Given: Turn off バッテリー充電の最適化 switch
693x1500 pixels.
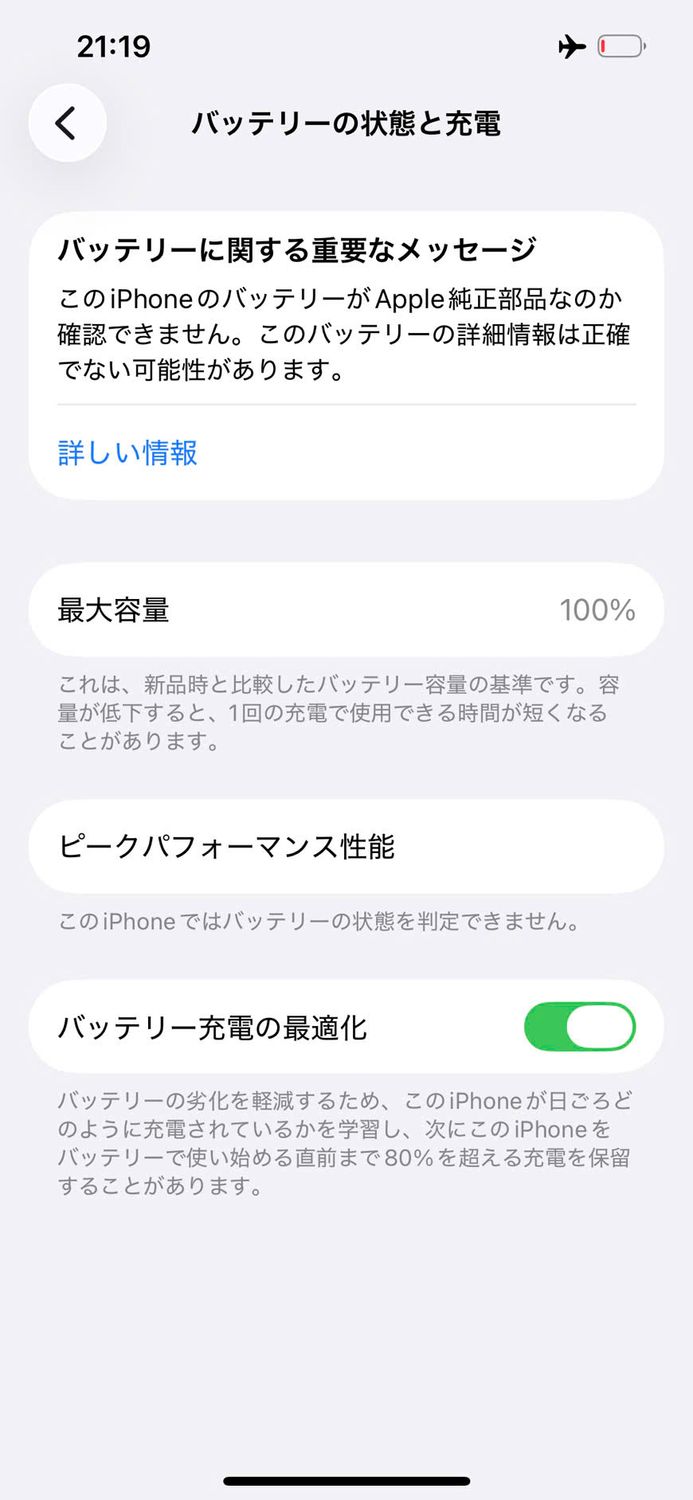Looking at the screenshot, I should [579, 1027].
